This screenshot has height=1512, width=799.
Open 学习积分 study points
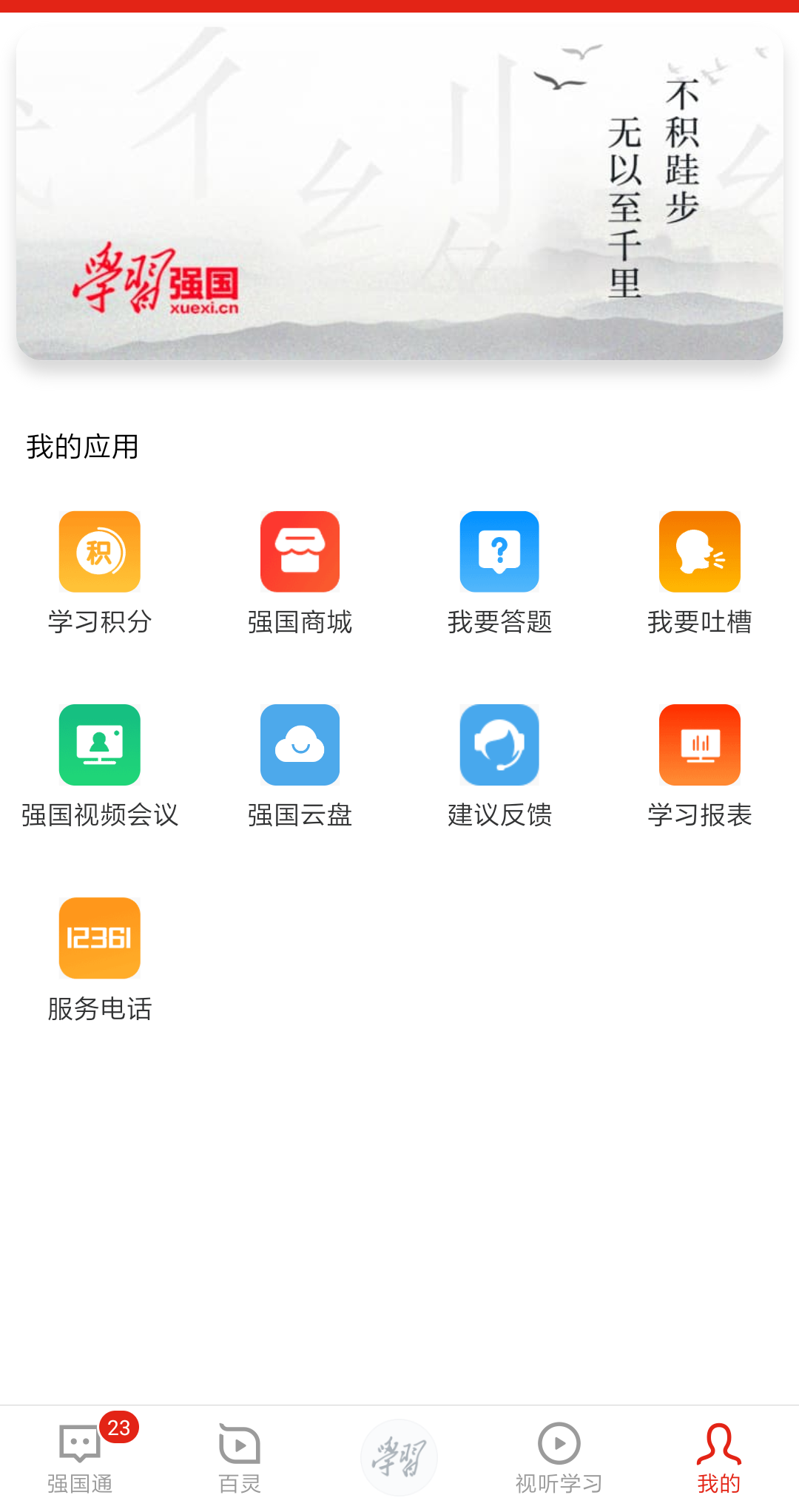pyautogui.click(x=100, y=552)
